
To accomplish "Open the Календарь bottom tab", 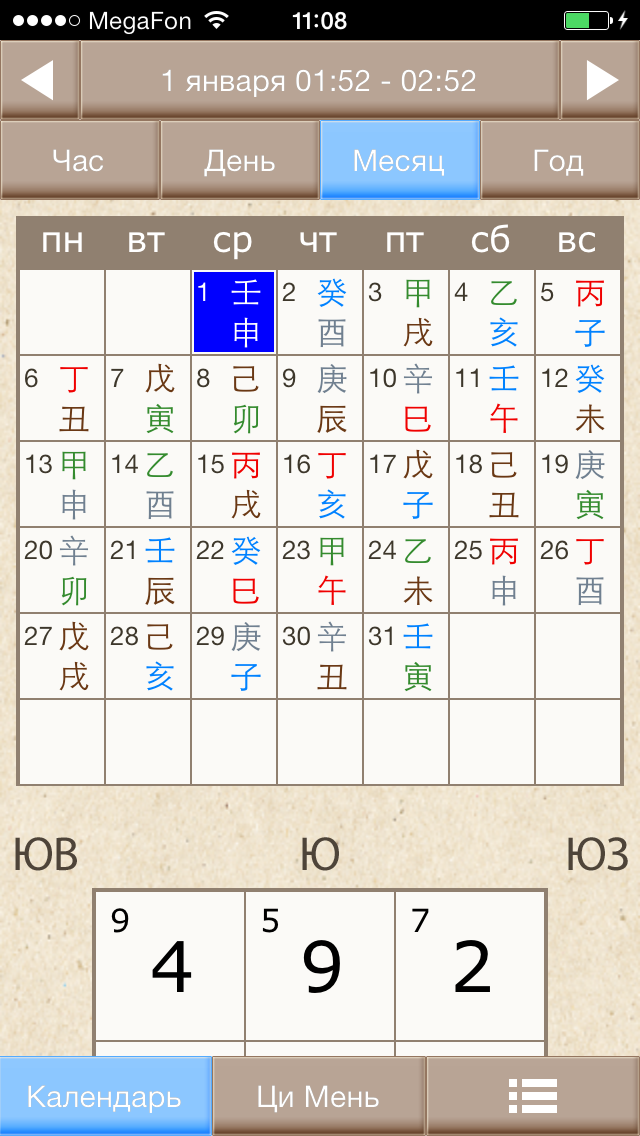I will (x=105, y=1097).
